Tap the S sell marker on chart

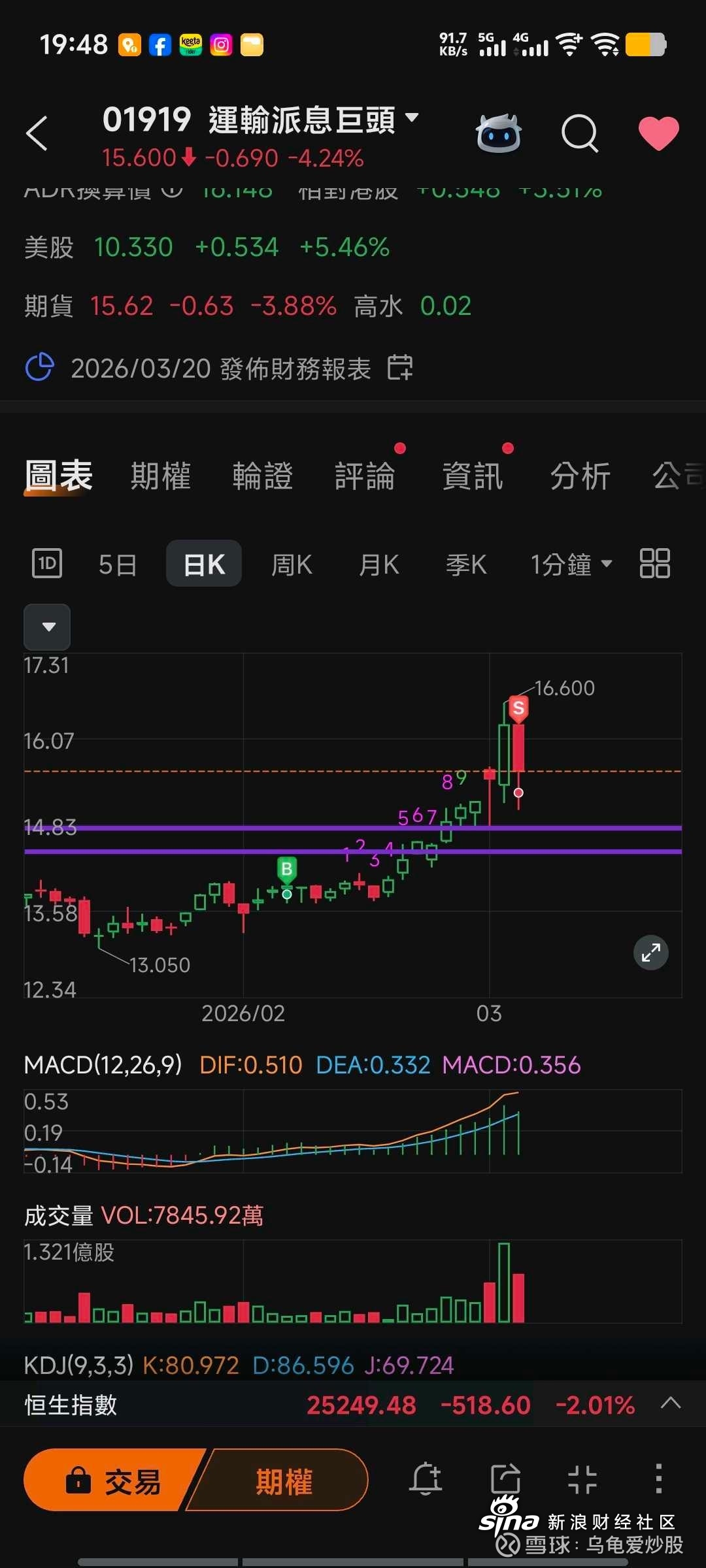(x=517, y=708)
